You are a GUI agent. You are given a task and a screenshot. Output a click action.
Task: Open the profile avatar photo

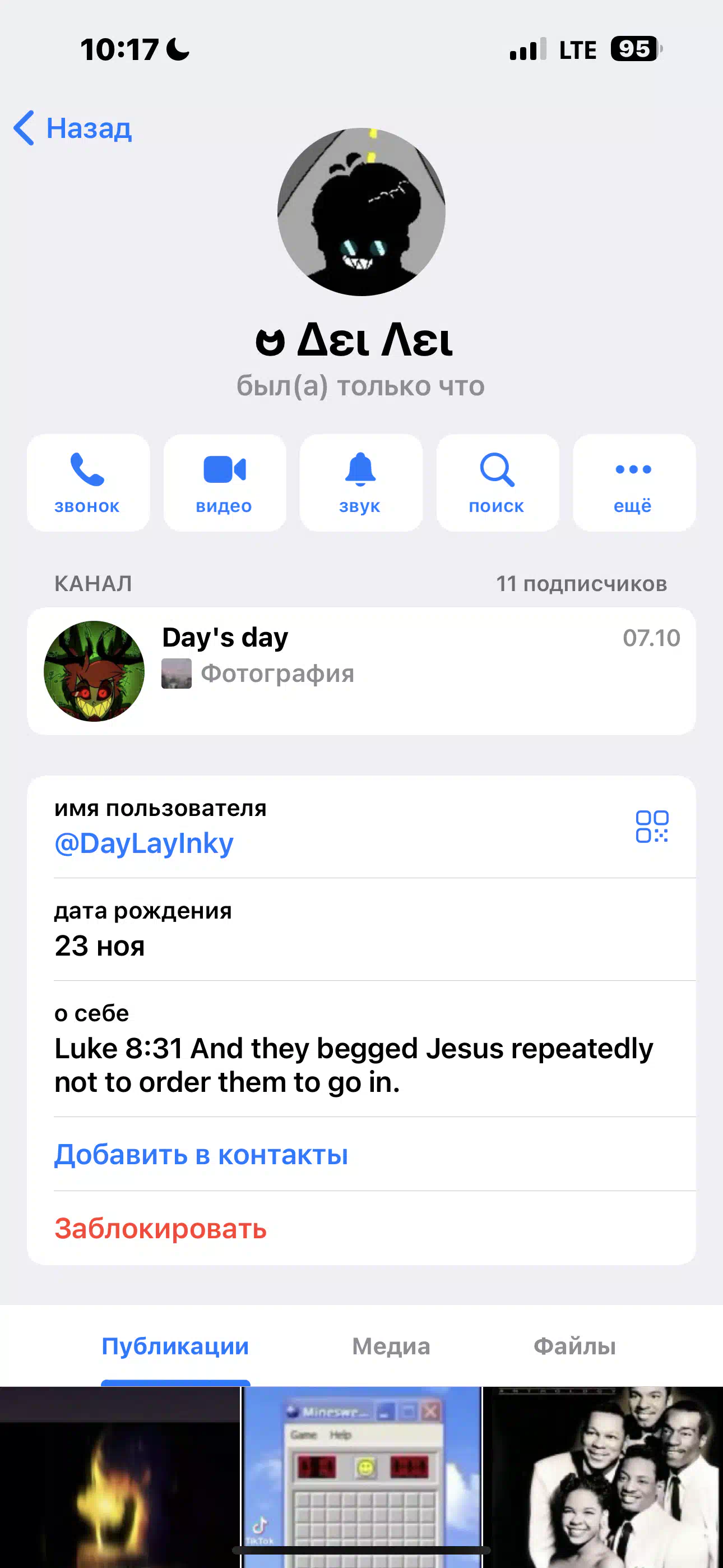(361, 212)
